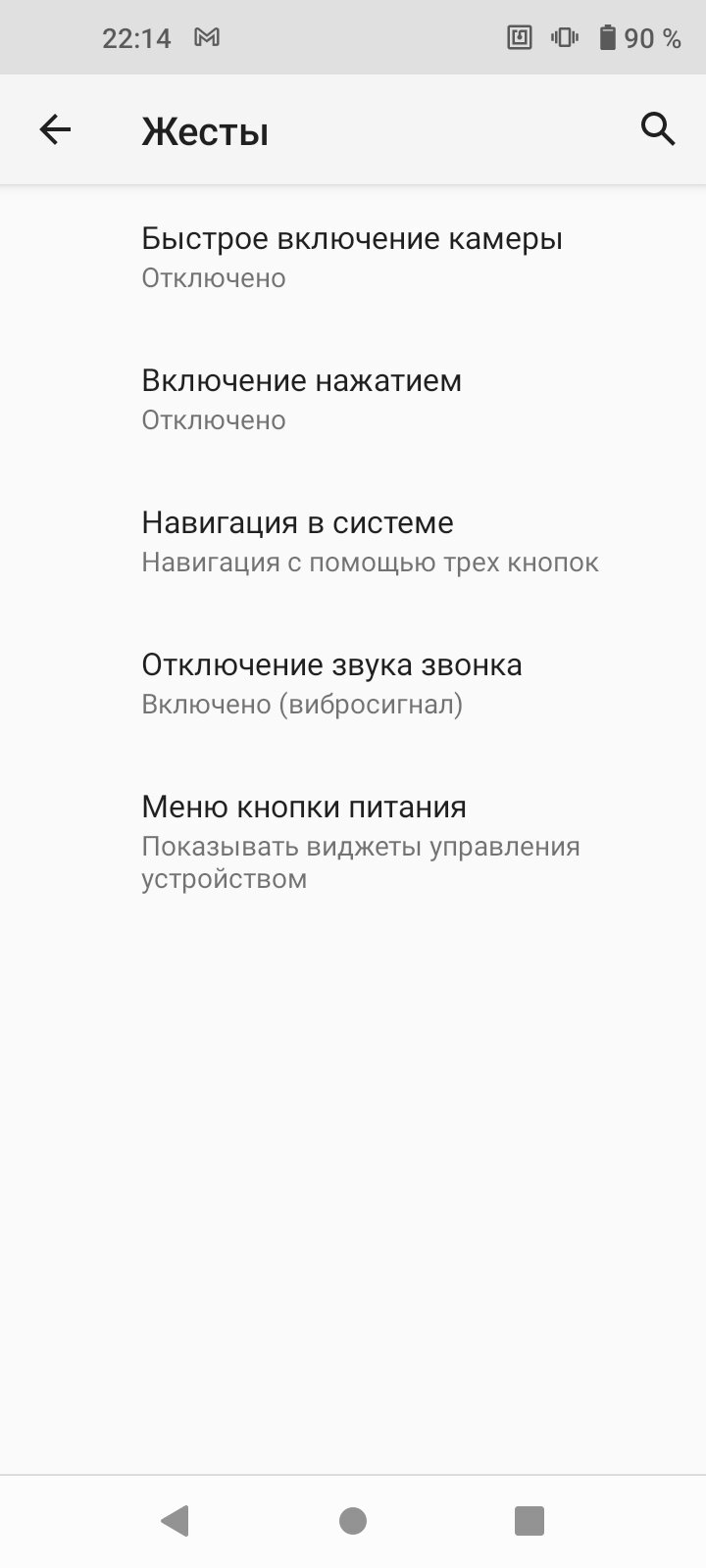Open Отключение звука звонка setting

click(x=353, y=684)
